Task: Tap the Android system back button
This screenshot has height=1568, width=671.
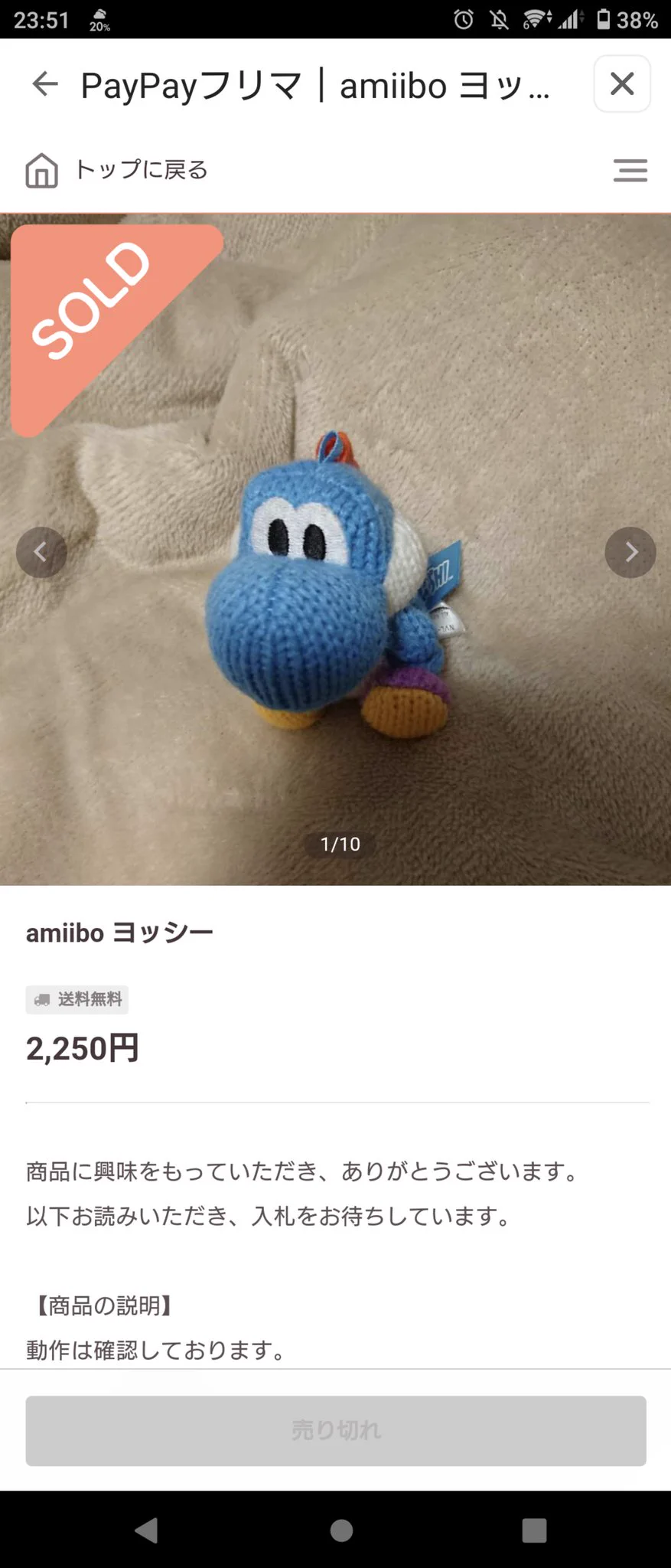Action: (x=146, y=1530)
